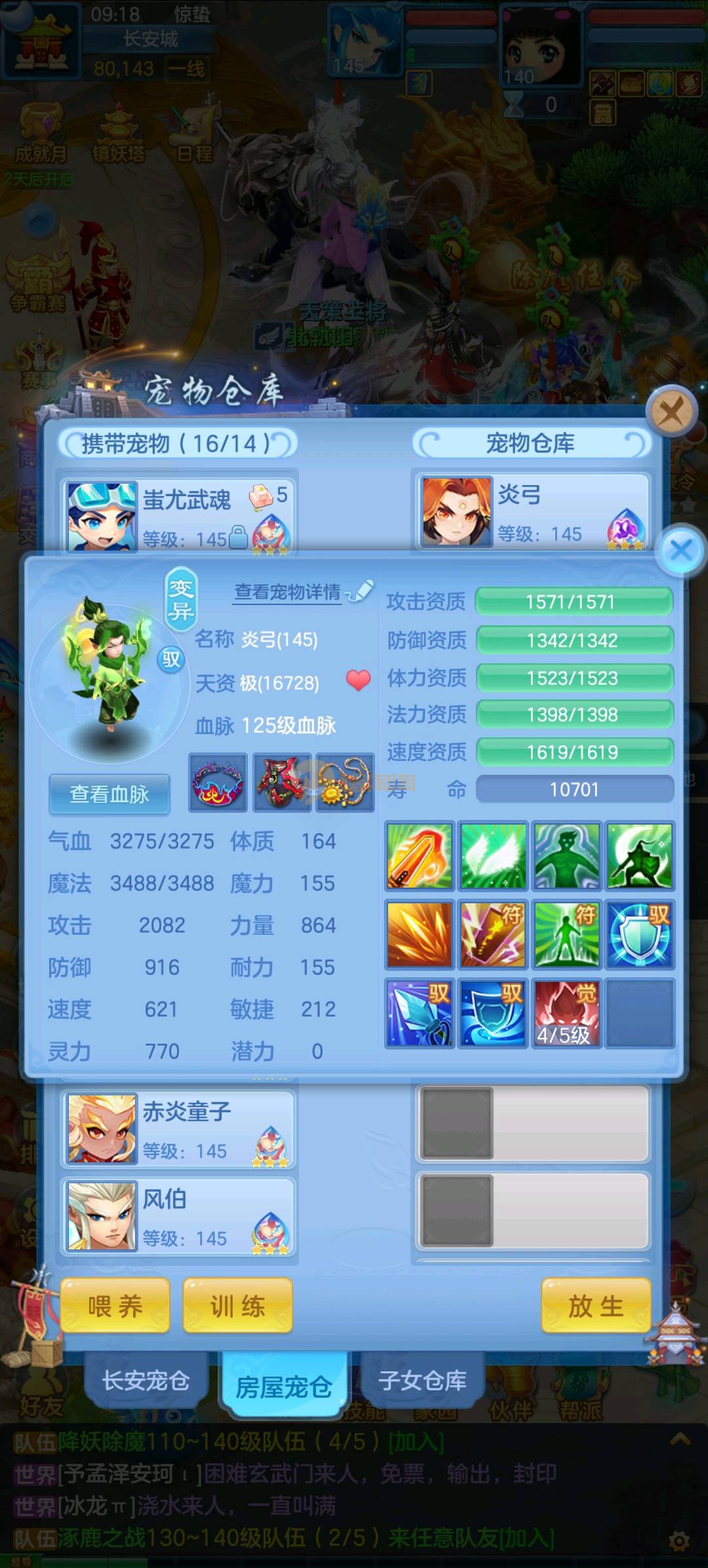
Task: View the flaming sword skill icon
Action: click(x=420, y=856)
